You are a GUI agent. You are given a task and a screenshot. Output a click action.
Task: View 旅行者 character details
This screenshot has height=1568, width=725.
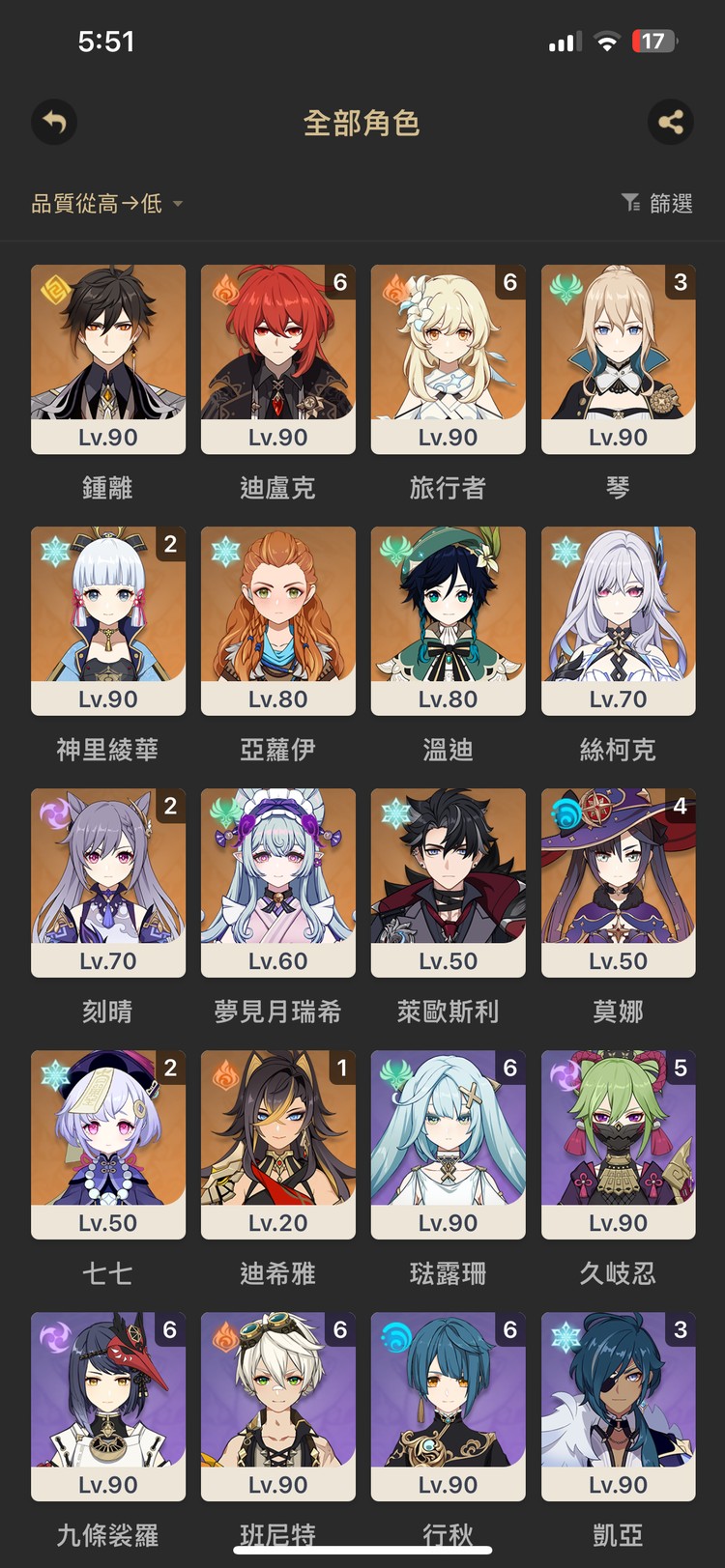(x=449, y=358)
